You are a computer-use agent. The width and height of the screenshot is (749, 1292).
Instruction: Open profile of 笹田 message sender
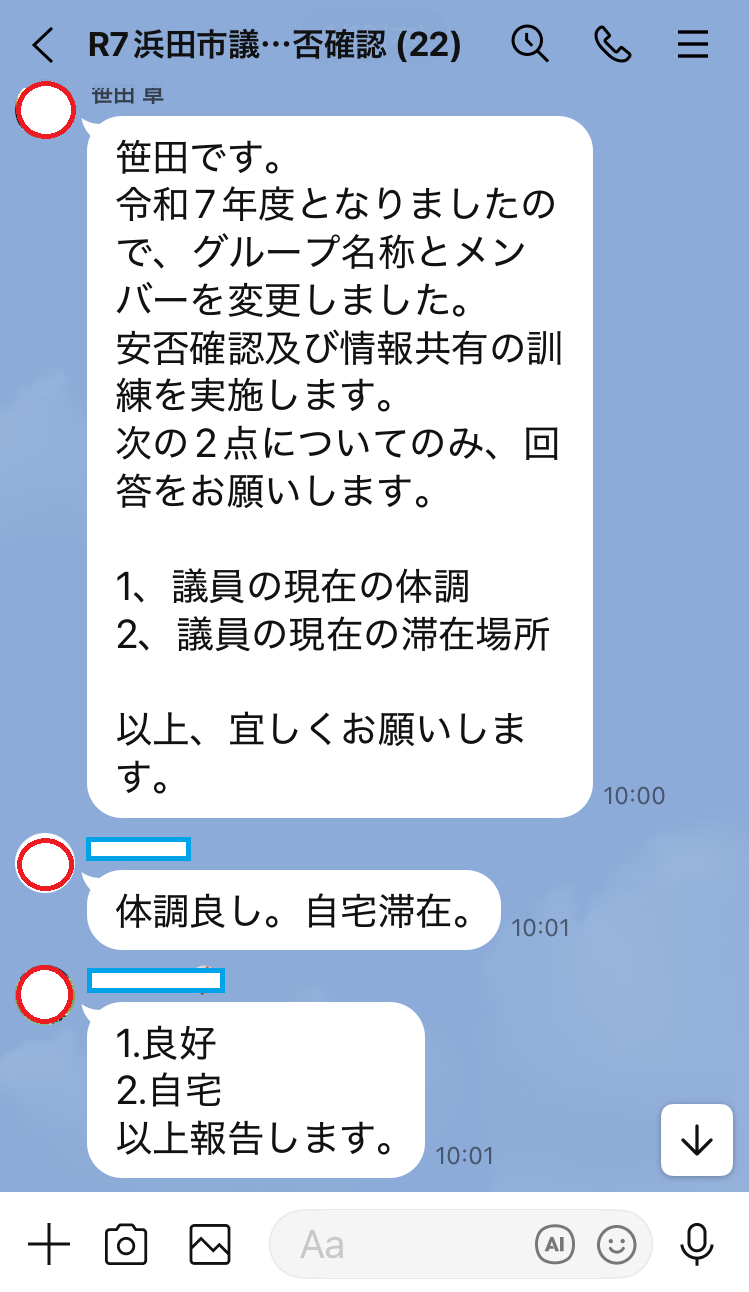(x=47, y=111)
